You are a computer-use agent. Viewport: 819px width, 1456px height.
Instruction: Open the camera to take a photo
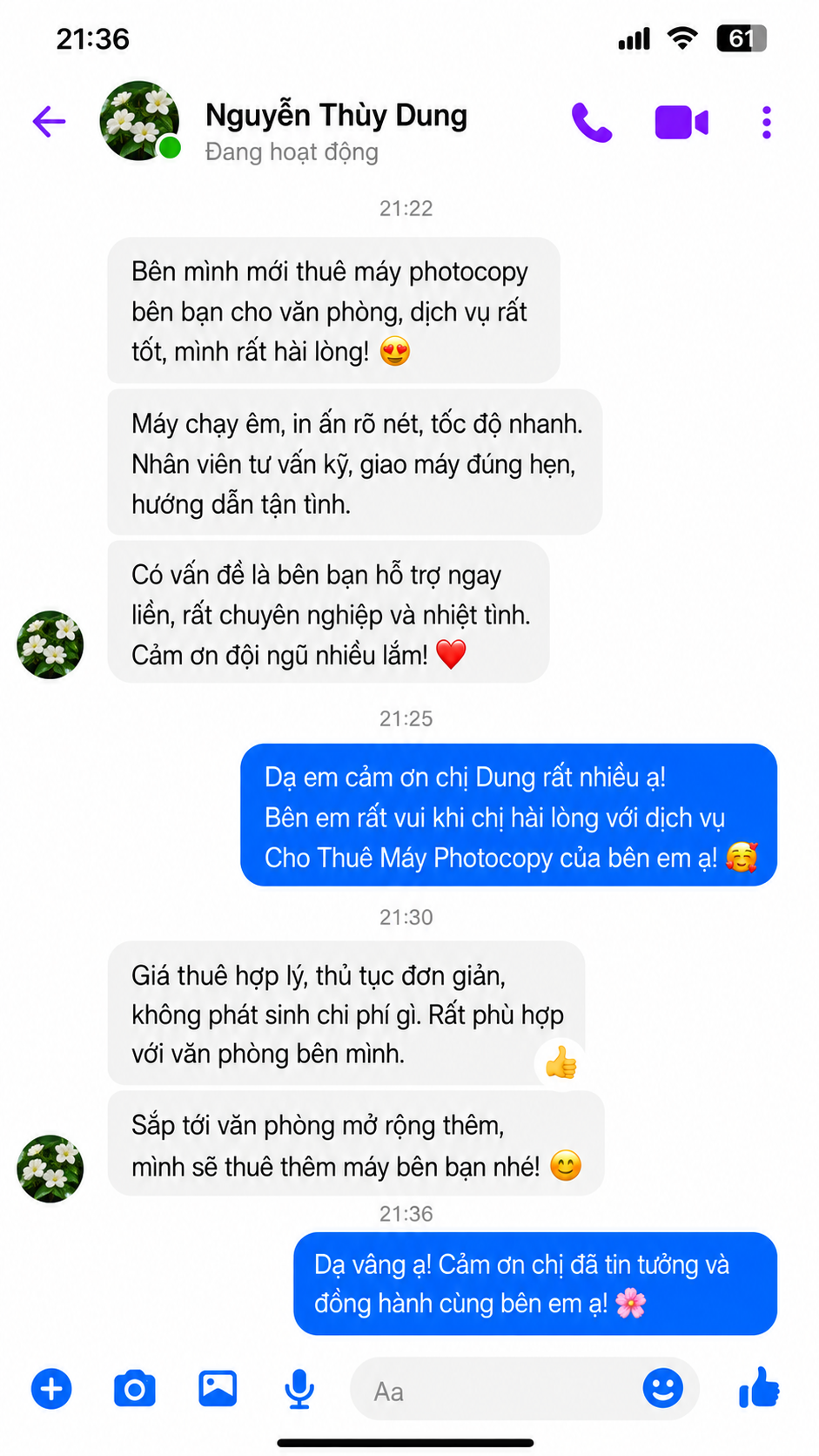coord(135,1388)
